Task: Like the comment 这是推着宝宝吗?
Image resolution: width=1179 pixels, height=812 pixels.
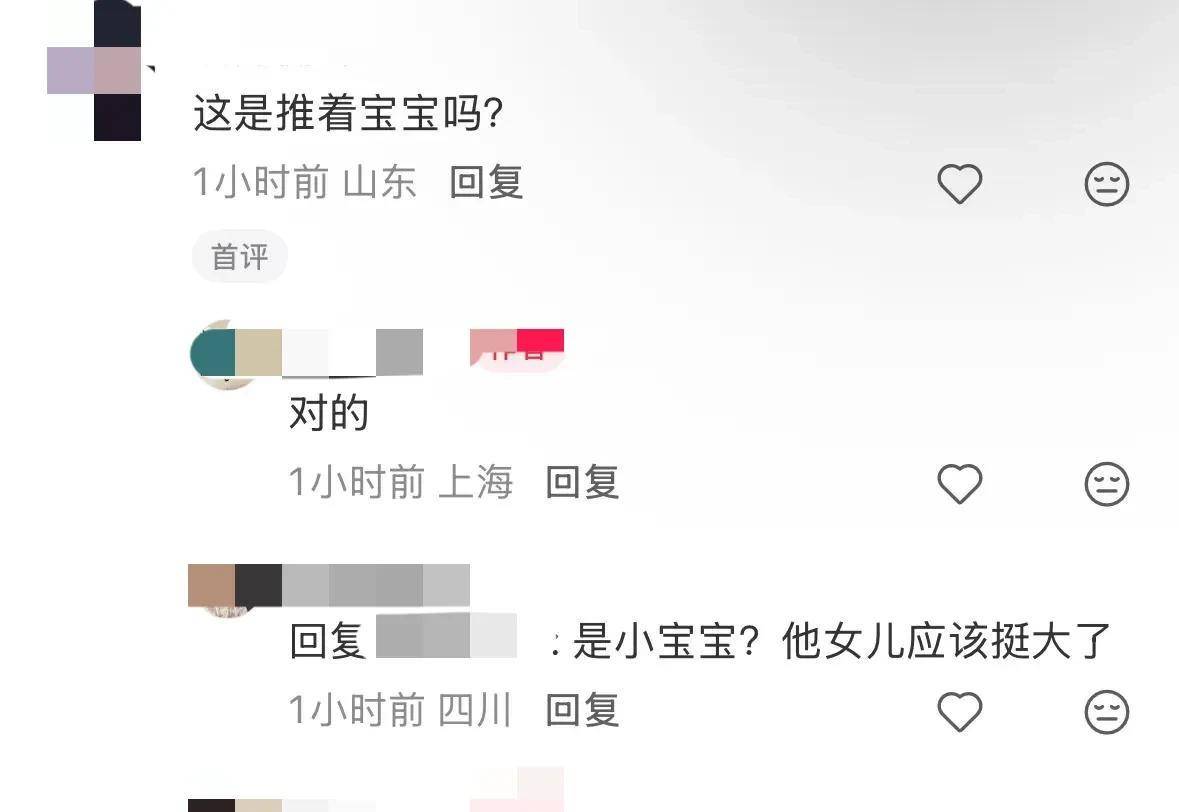Action: (959, 184)
